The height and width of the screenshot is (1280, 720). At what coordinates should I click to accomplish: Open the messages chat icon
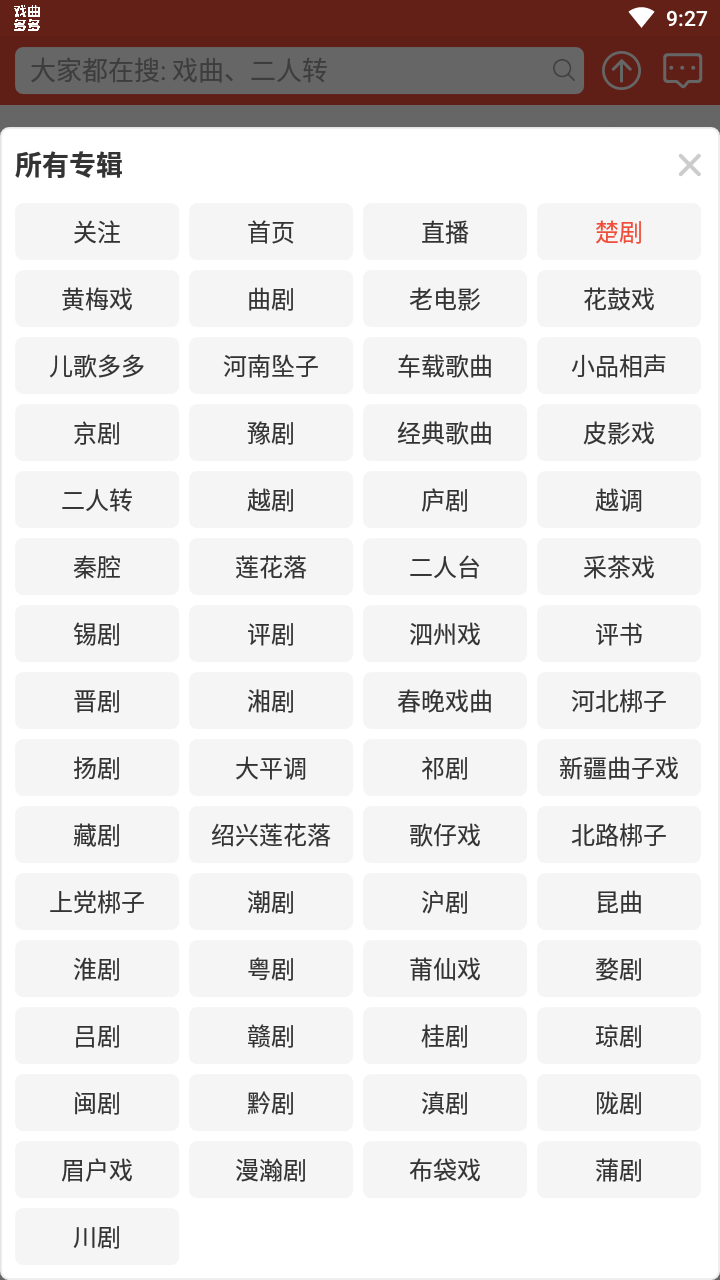[x=682, y=70]
